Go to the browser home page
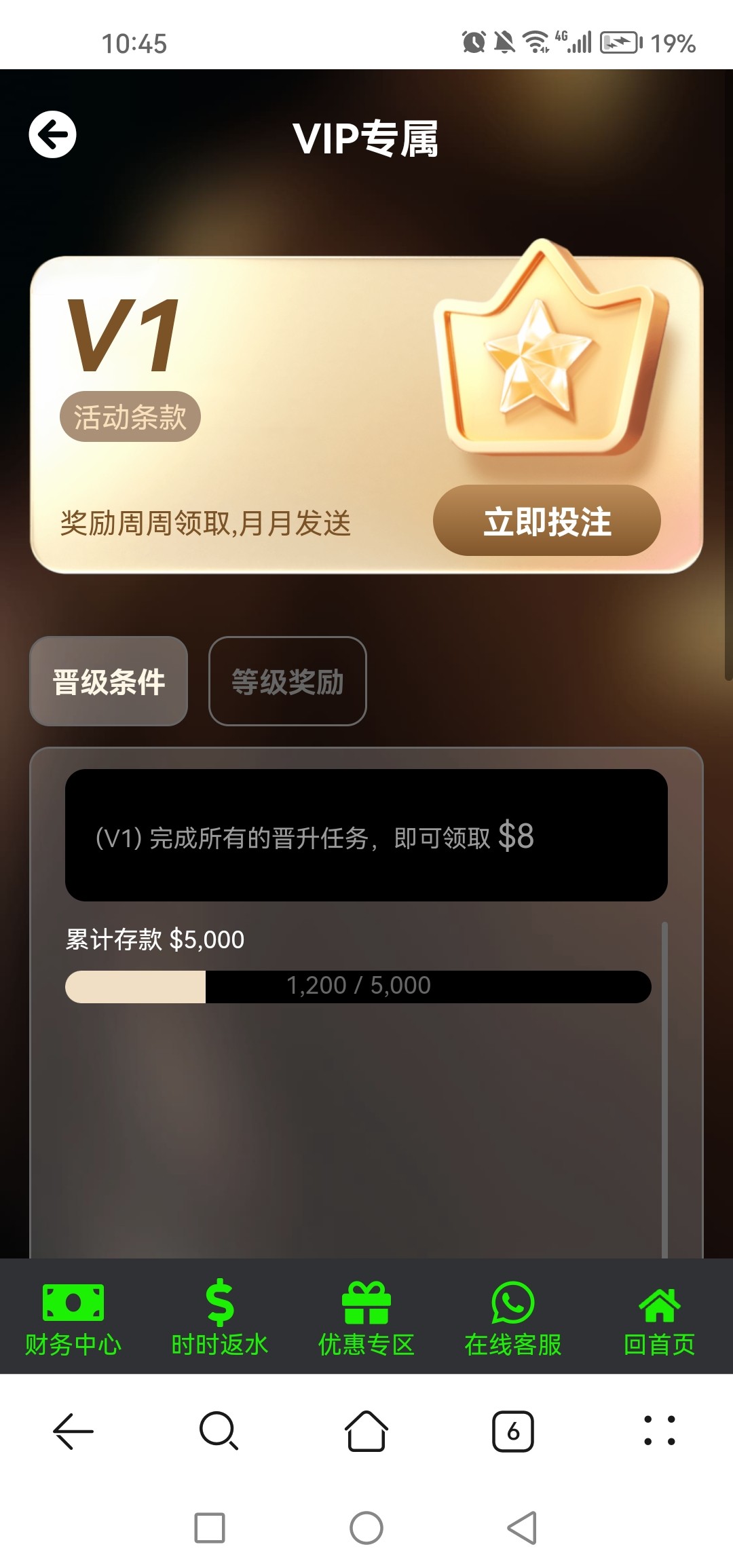 click(366, 1431)
